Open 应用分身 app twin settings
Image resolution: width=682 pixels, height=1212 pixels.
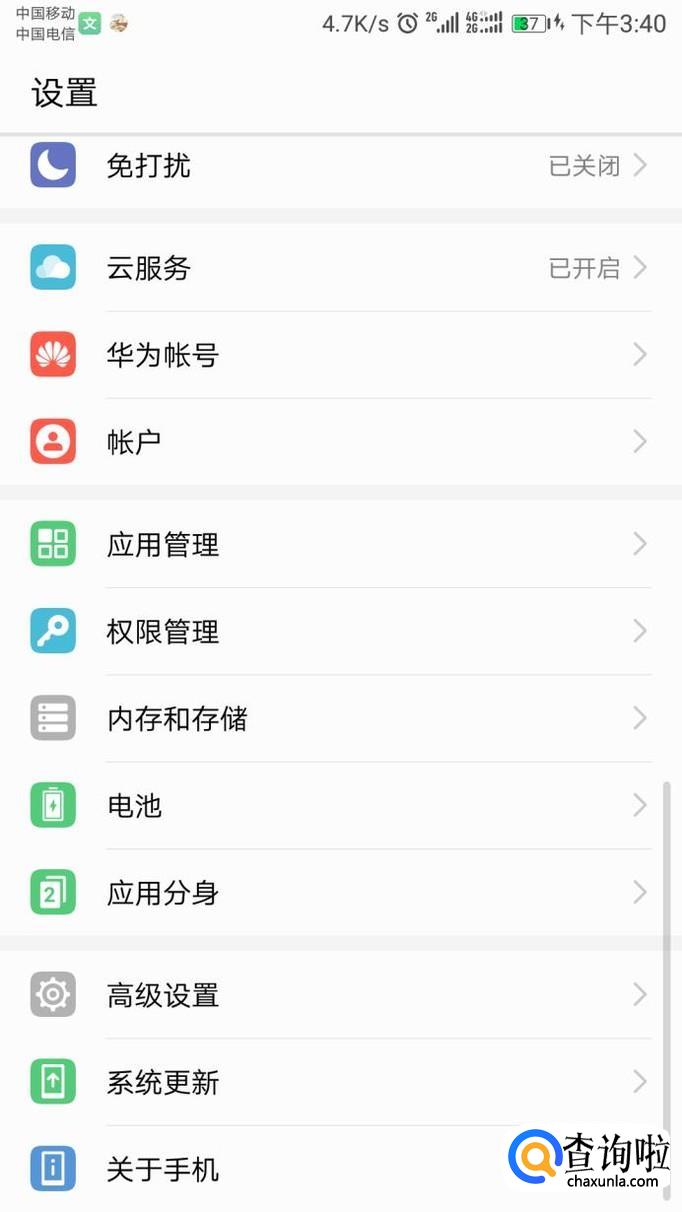tap(340, 893)
